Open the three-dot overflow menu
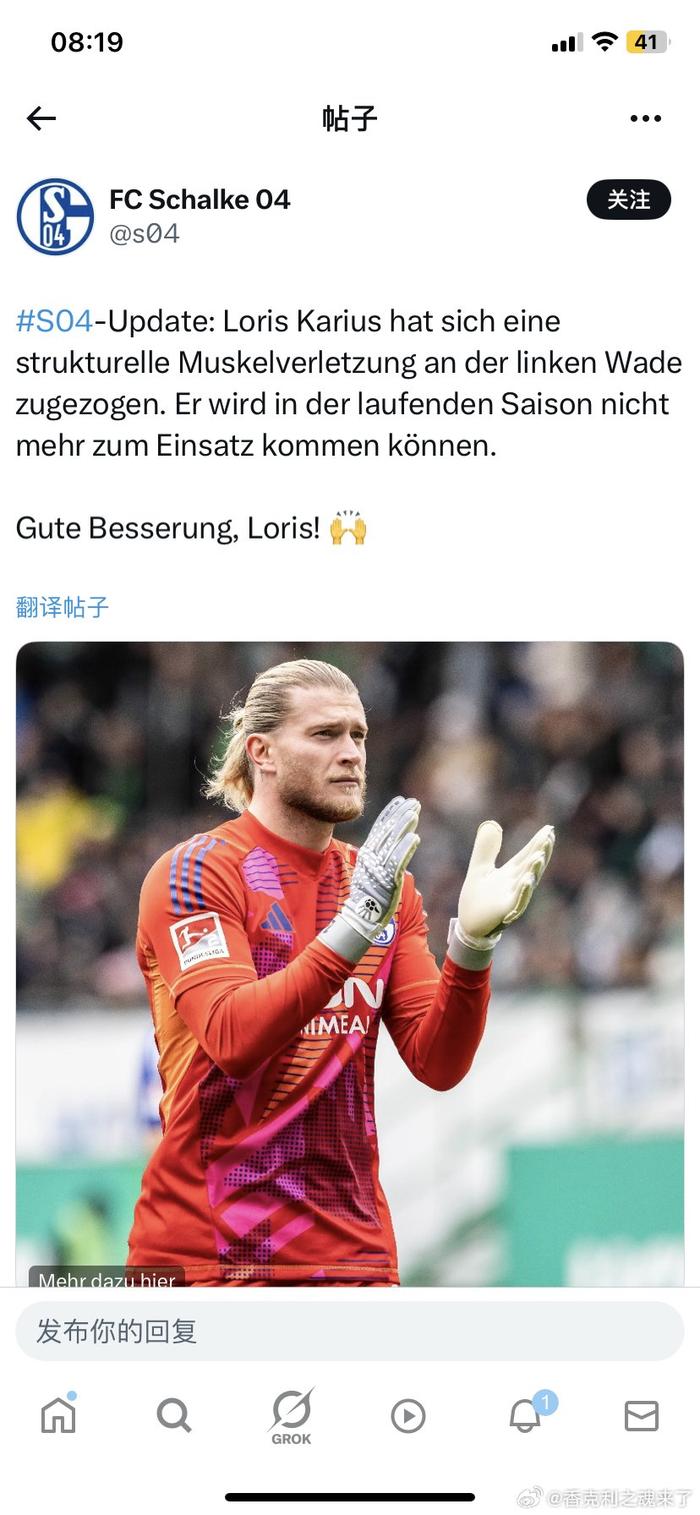 coord(645,119)
